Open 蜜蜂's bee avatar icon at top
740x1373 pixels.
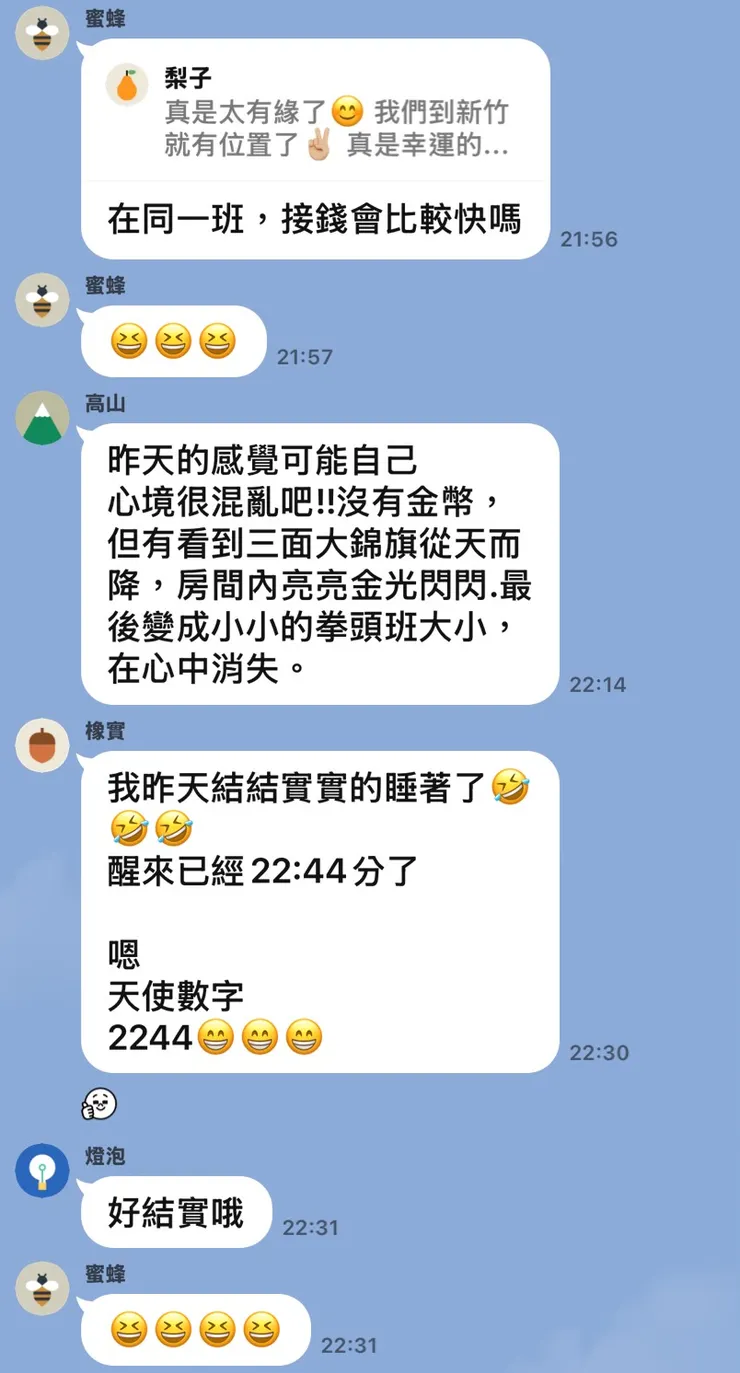click(x=41, y=33)
